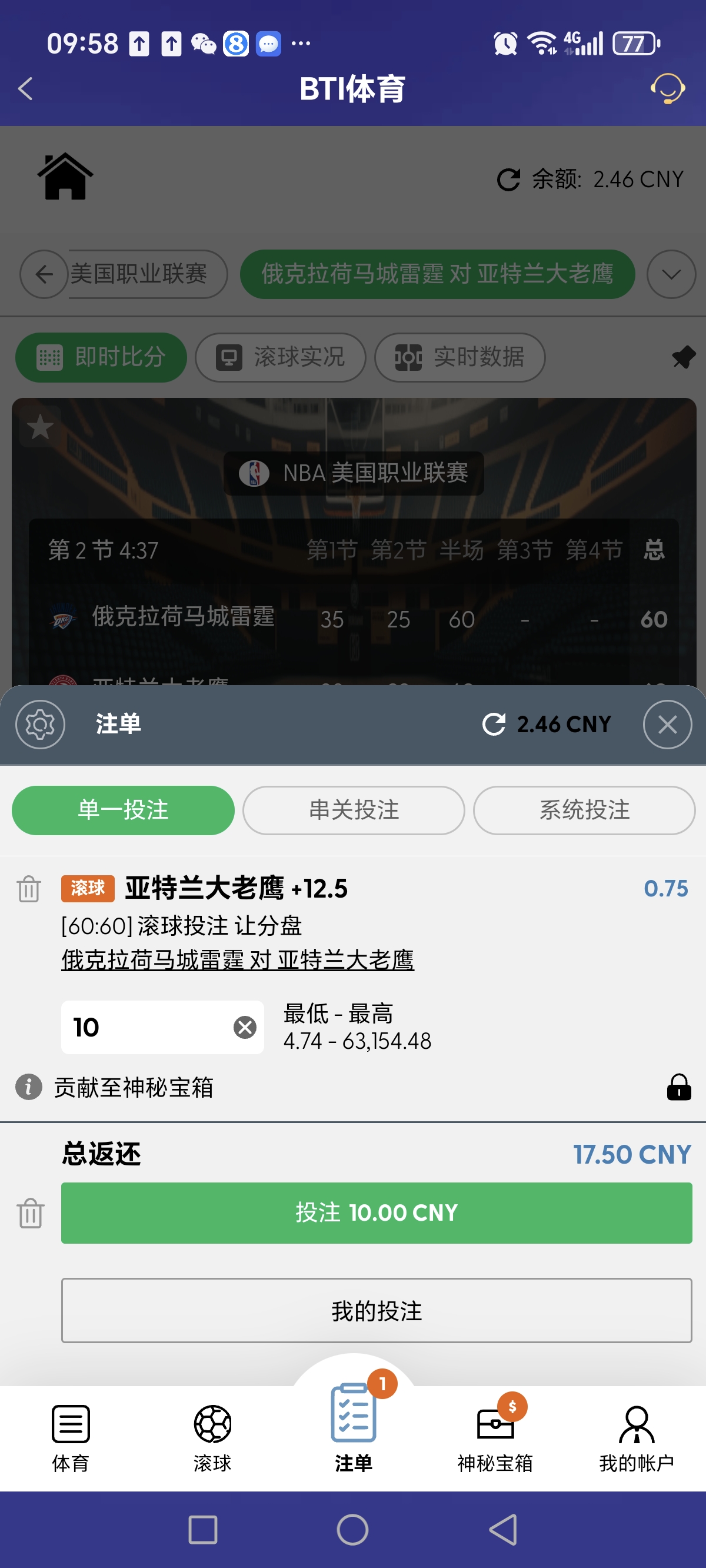The height and width of the screenshot is (1568, 706).
Task: Open the 实时数据 tab
Action: pos(460,357)
